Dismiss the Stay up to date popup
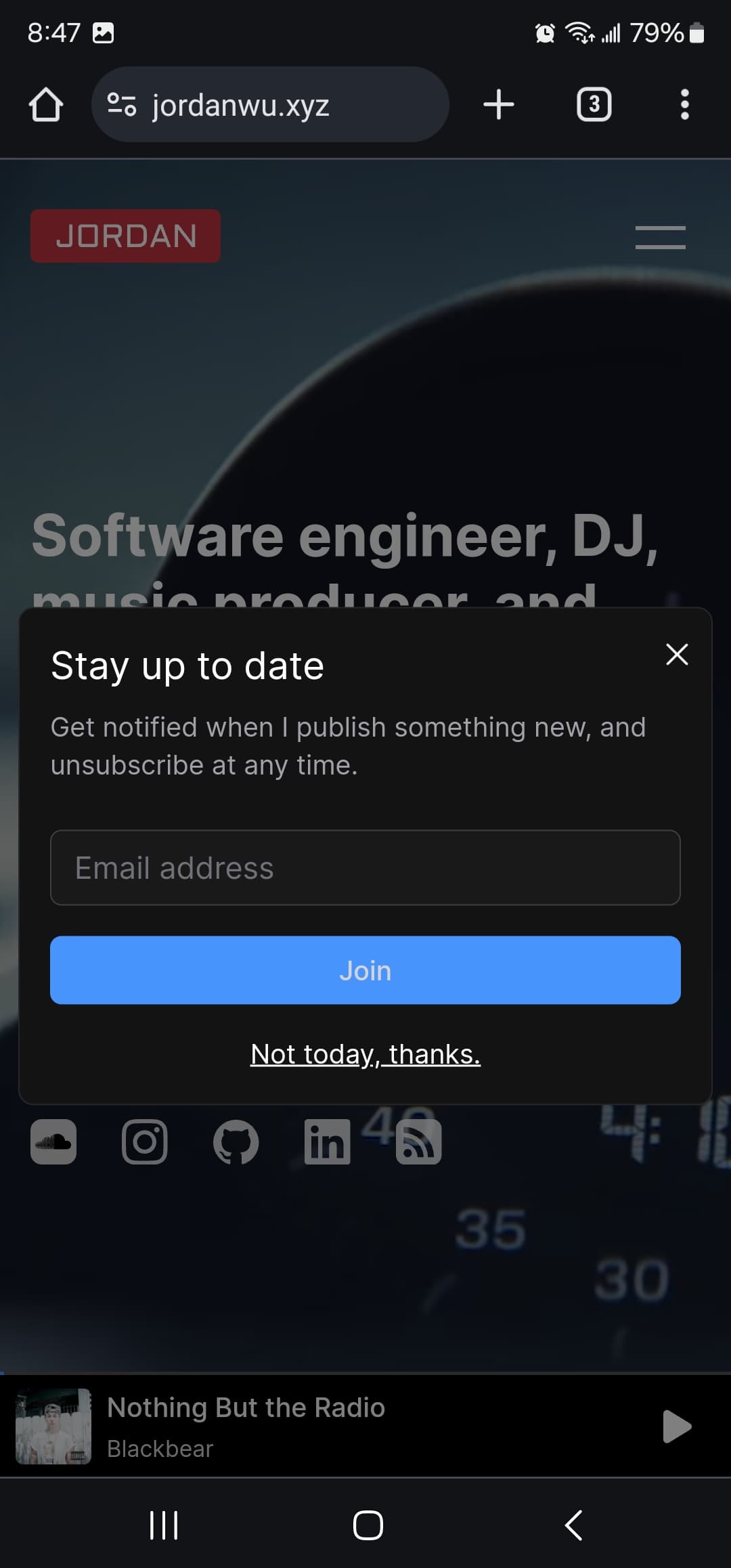The width and height of the screenshot is (731, 1568). 676,654
